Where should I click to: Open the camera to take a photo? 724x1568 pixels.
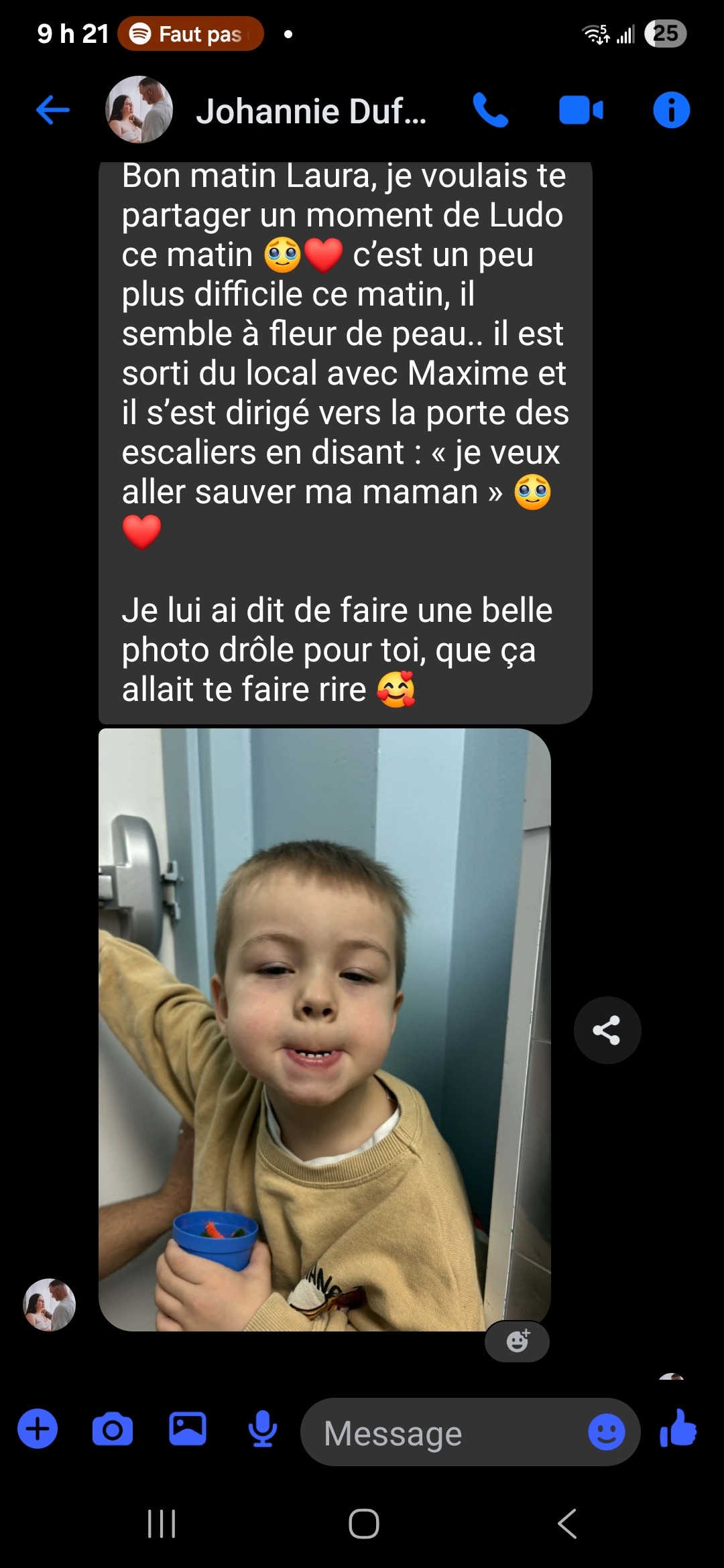pyautogui.click(x=113, y=1430)
